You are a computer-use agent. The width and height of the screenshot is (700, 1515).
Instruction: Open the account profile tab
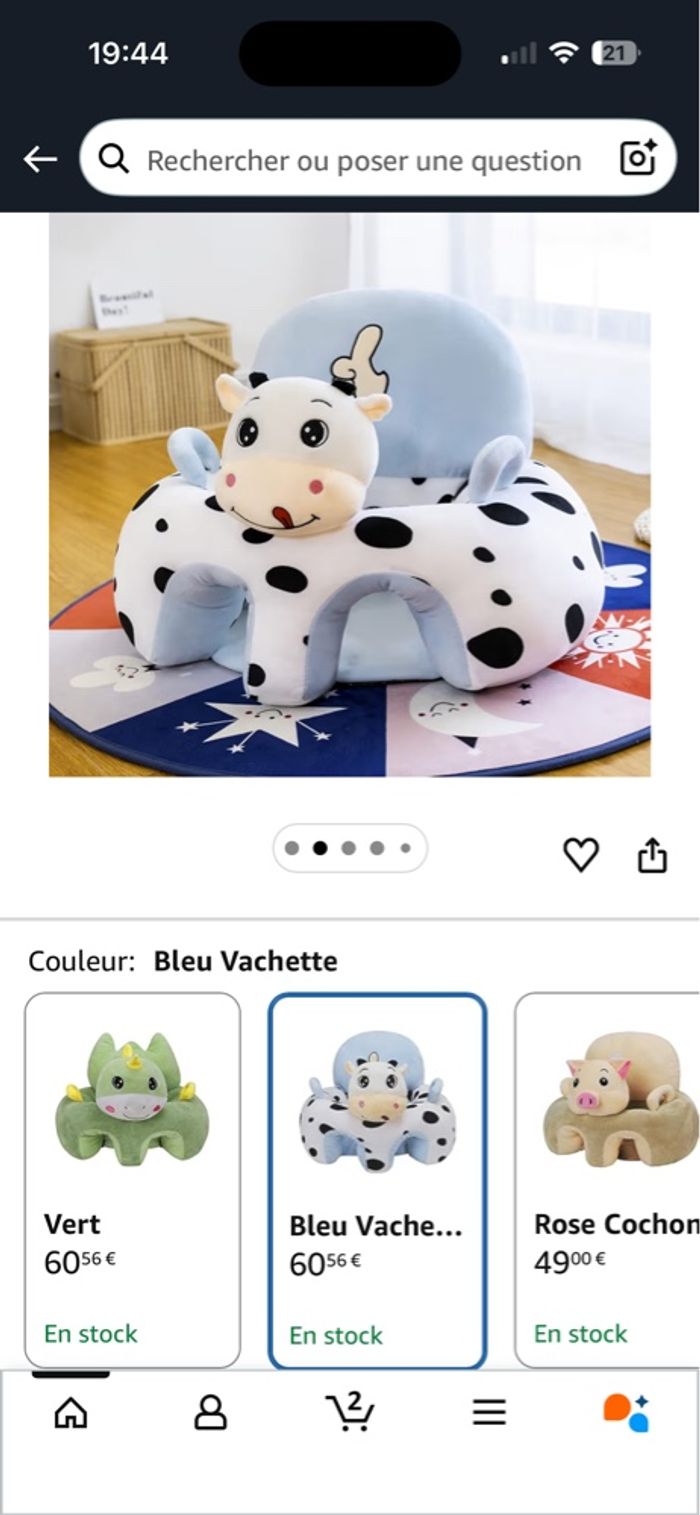click(210, 1412)
